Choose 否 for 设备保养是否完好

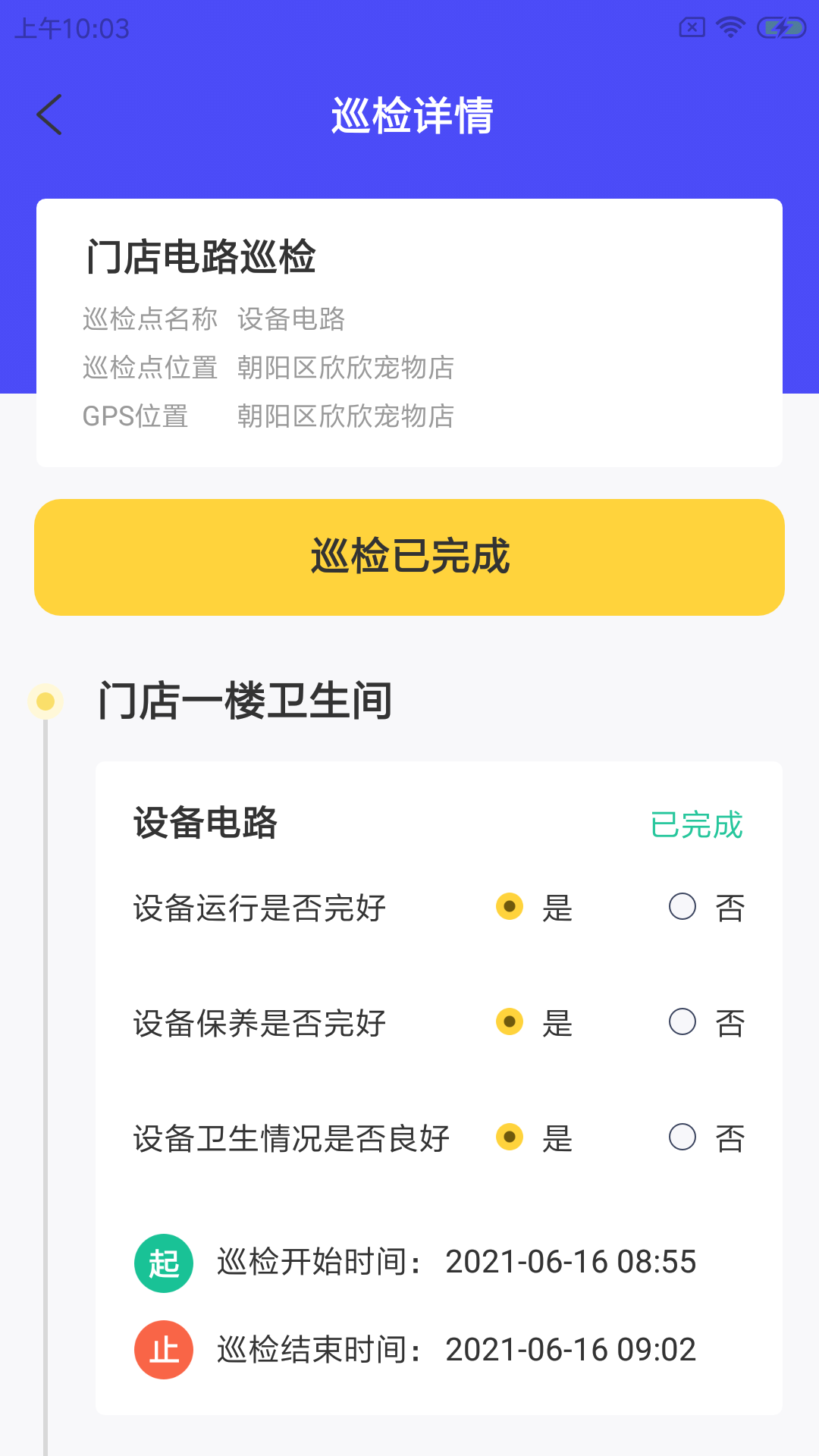(x=682, y=1021)
